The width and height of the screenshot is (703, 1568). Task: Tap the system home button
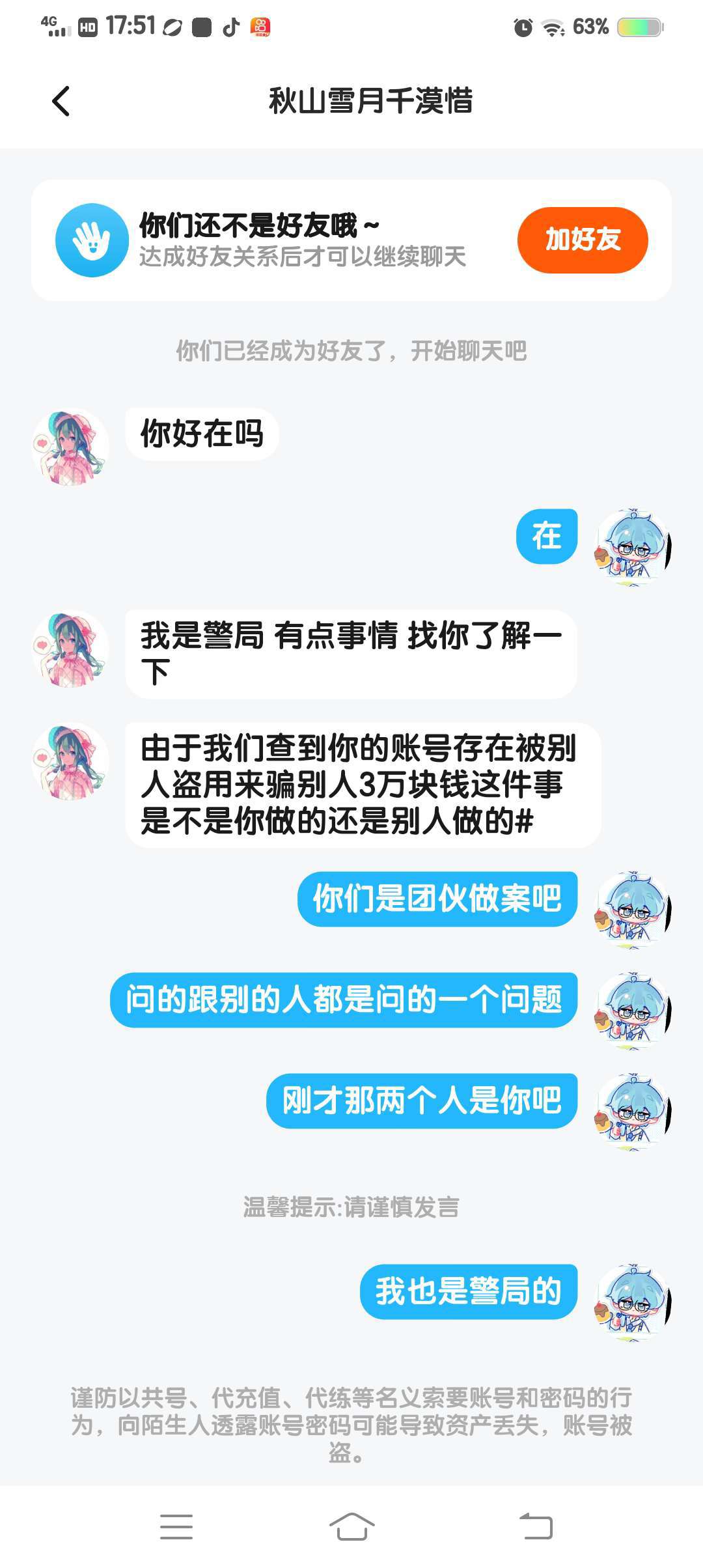(351, 1526)
